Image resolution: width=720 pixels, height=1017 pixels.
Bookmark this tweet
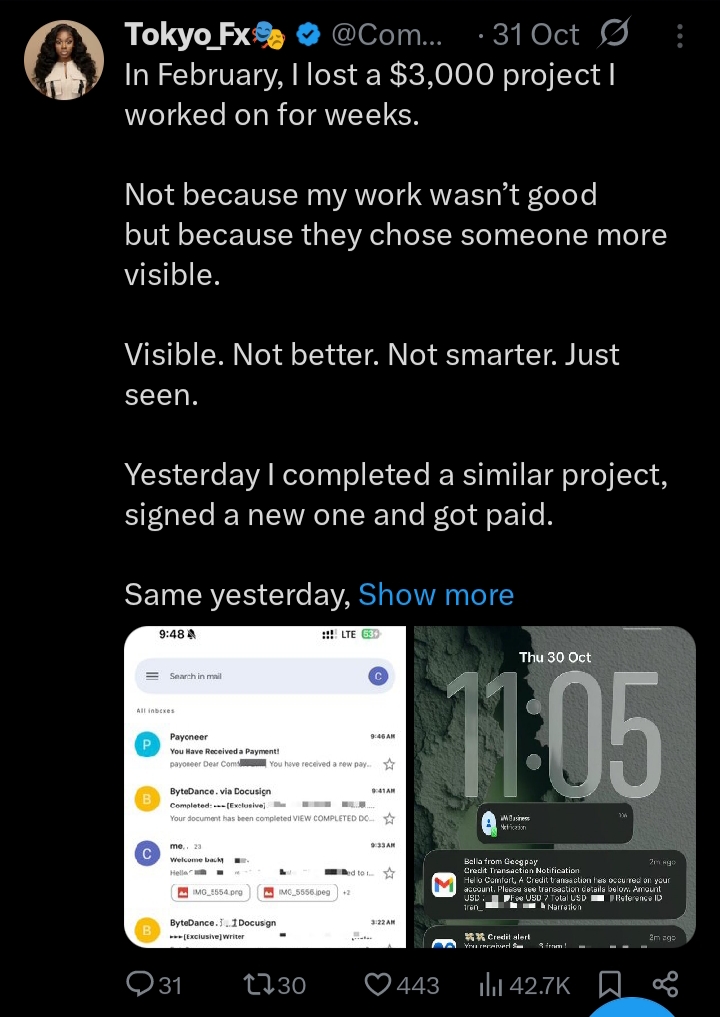(609, 985)
